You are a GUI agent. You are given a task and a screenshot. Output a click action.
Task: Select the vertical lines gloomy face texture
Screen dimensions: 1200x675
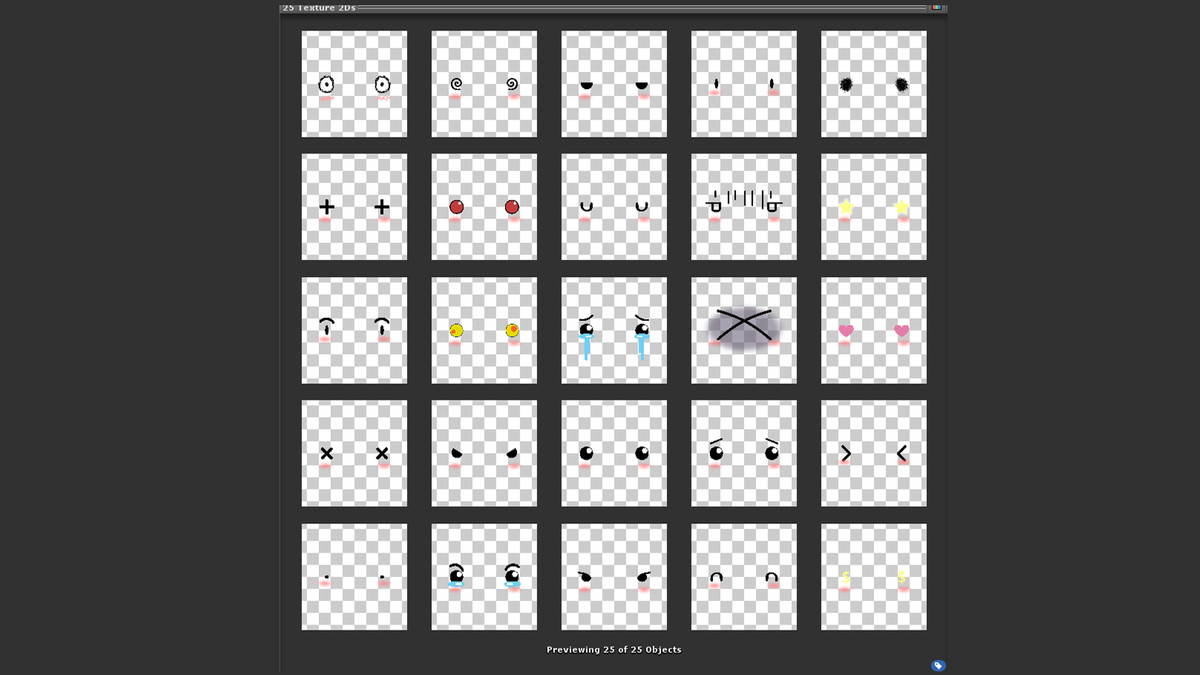744,207
